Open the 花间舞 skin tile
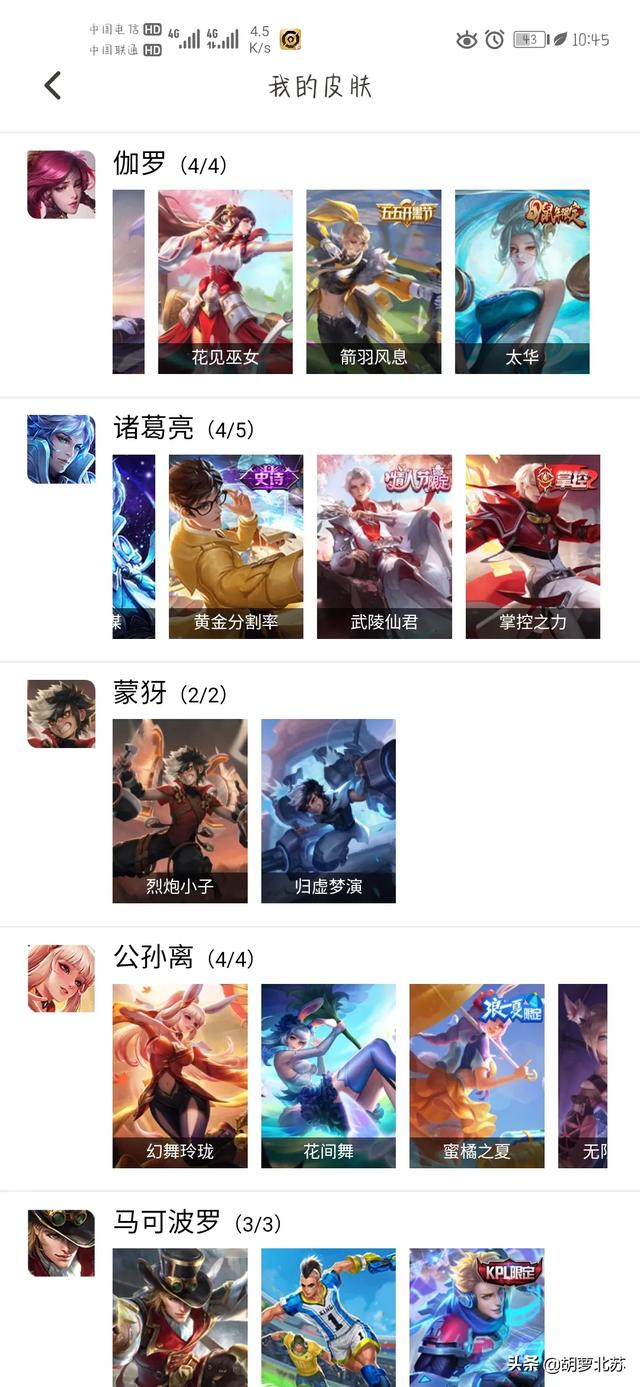 coord(328,1076)
